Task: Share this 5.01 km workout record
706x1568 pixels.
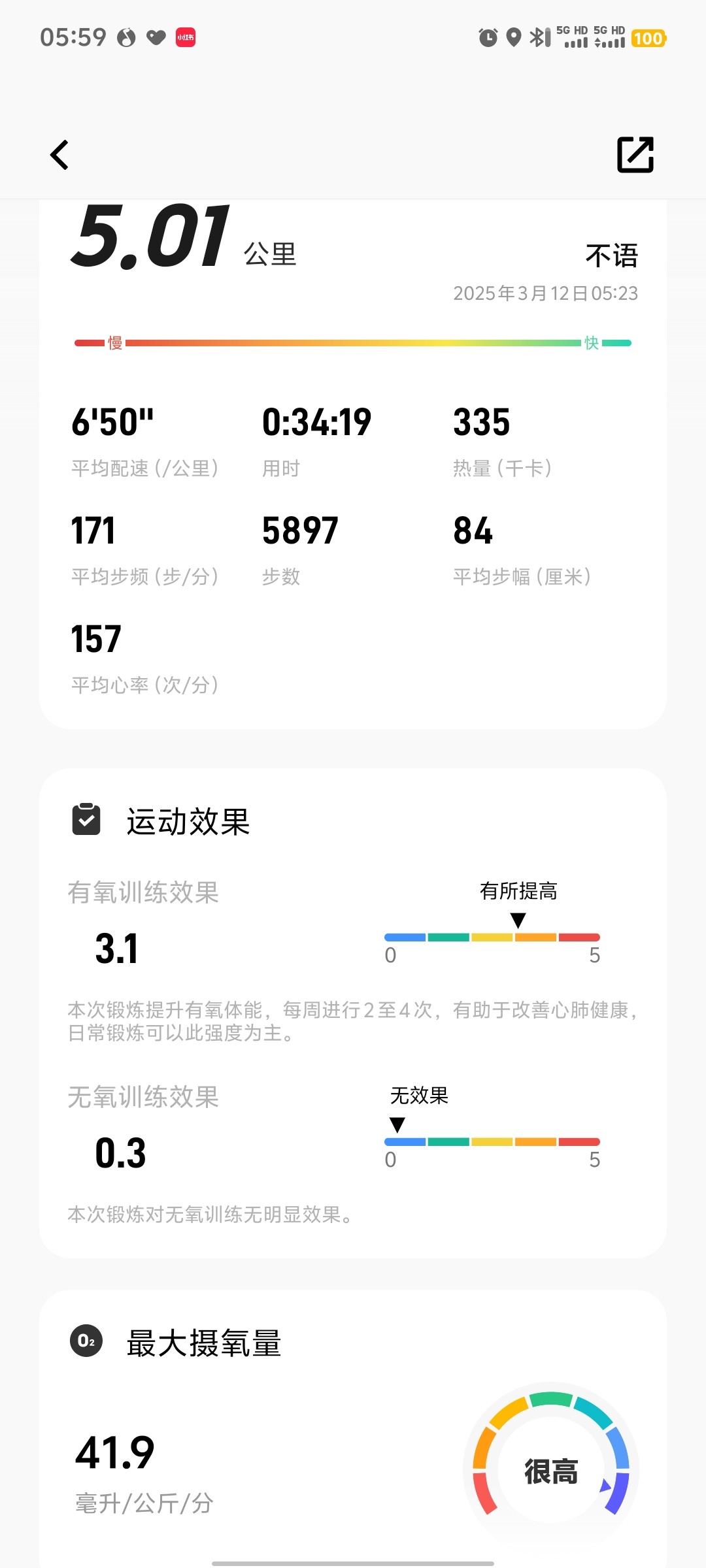Action: point(635,155)
